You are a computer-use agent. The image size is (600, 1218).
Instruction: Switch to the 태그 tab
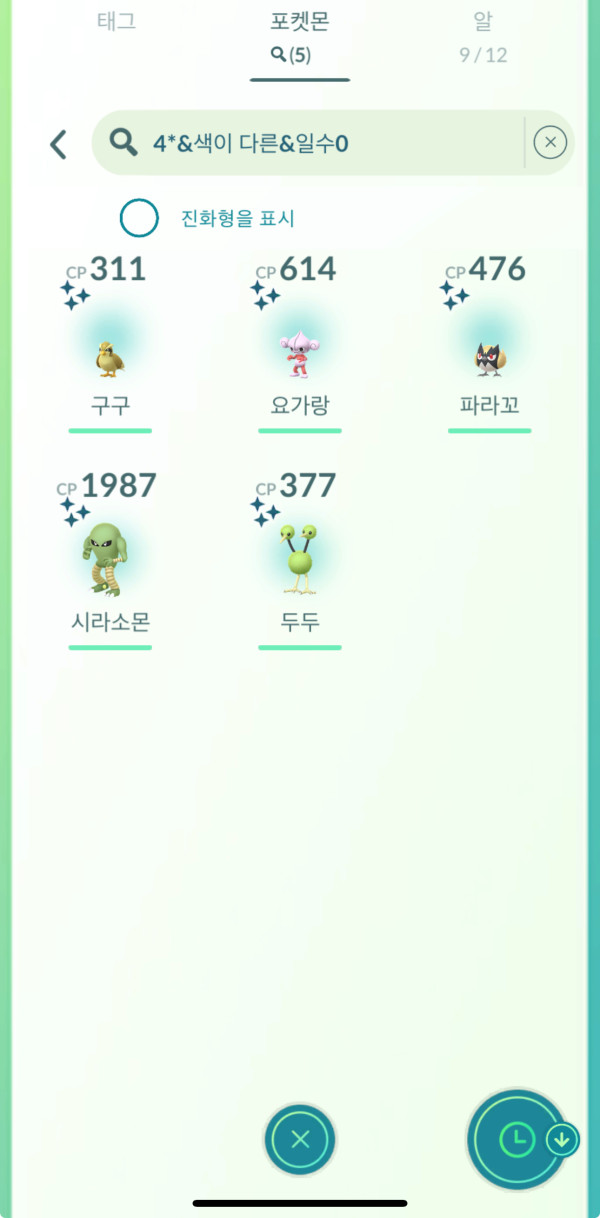(116, 22)
